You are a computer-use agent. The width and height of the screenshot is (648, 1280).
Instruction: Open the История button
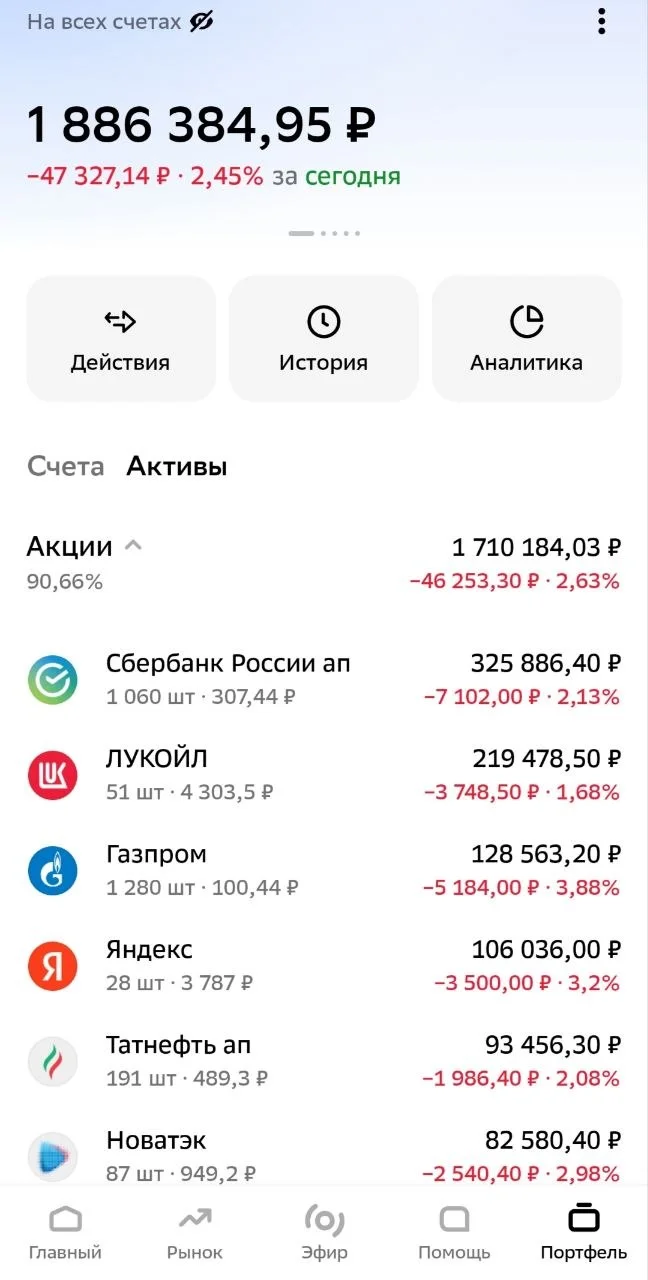click(324, 339)
